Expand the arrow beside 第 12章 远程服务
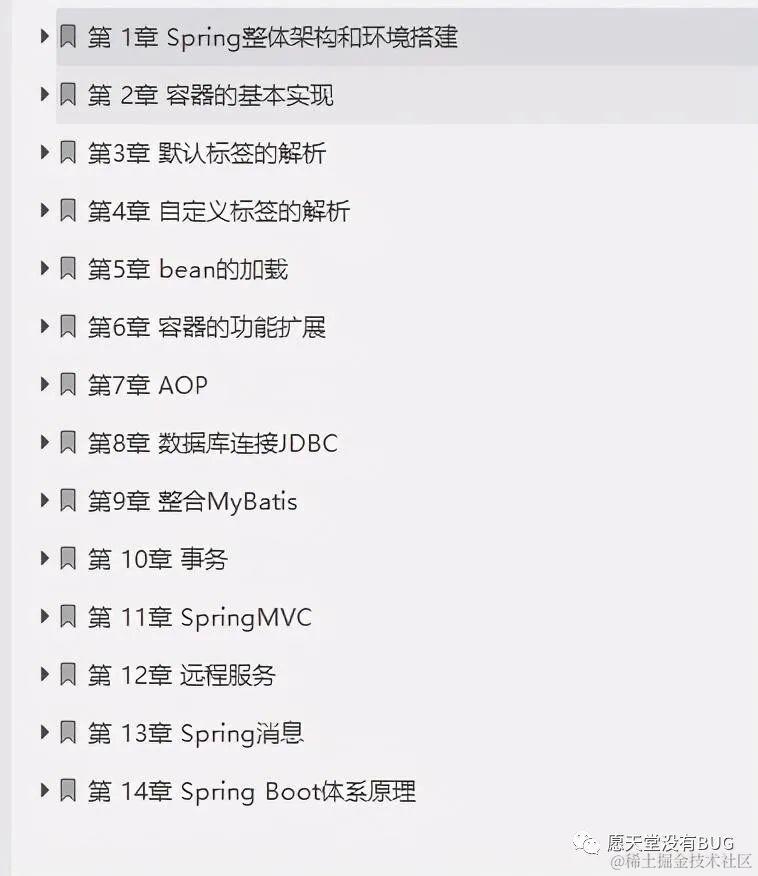 click(x=44, y=675)
